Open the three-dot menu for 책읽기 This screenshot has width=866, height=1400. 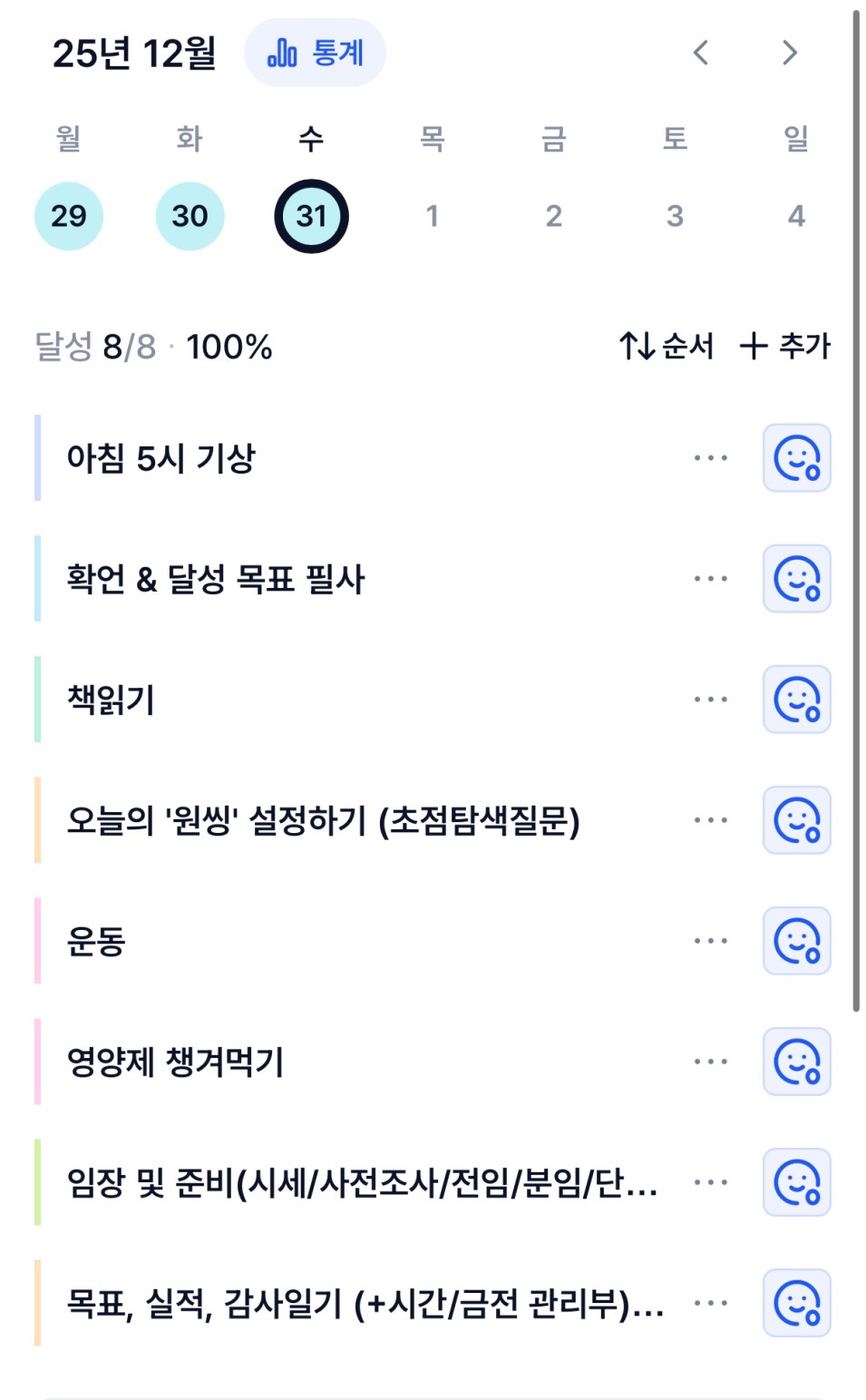click(710, 700)
